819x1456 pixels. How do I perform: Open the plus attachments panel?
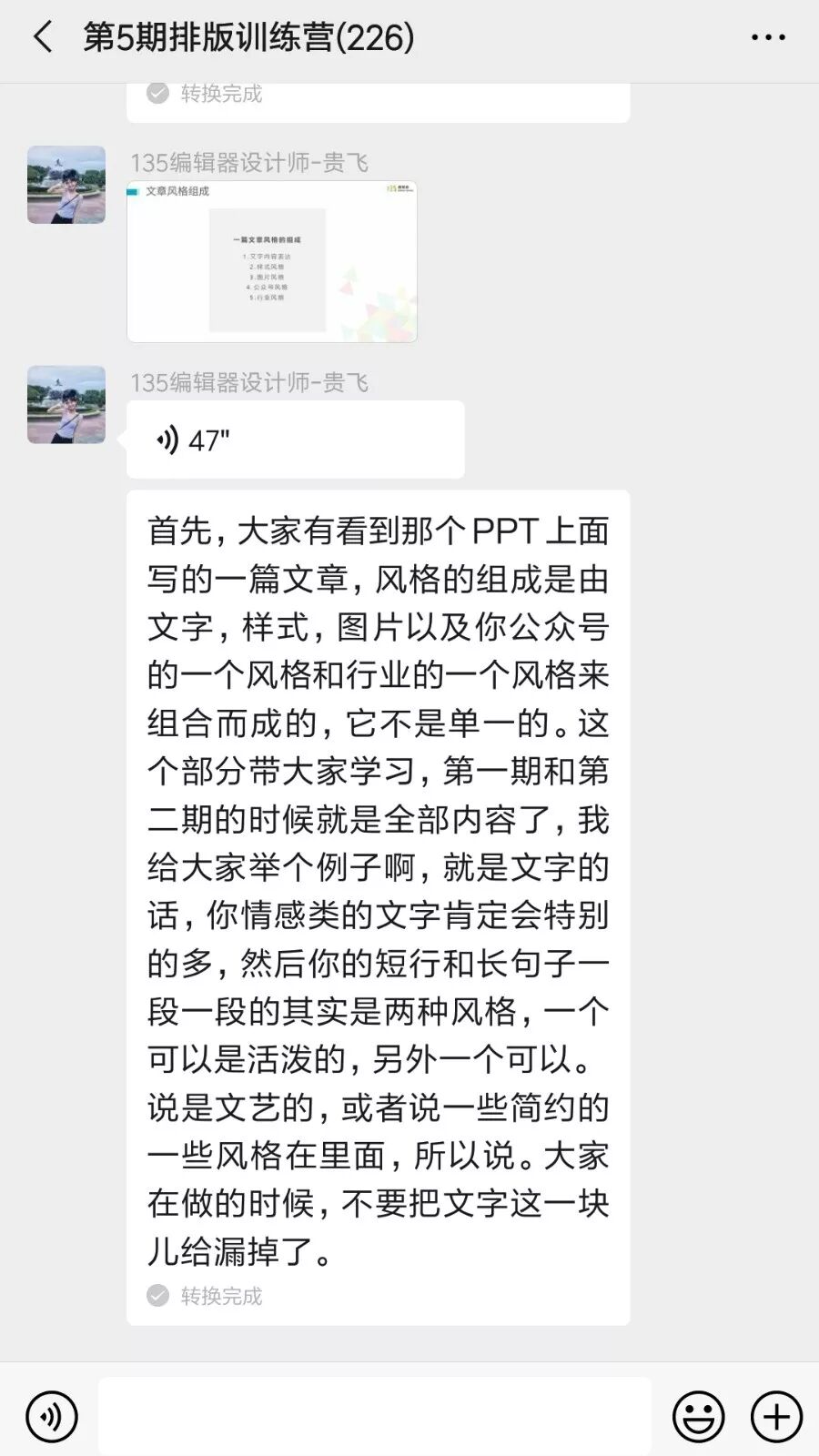pyautogui.click(x=776, y=1416)
